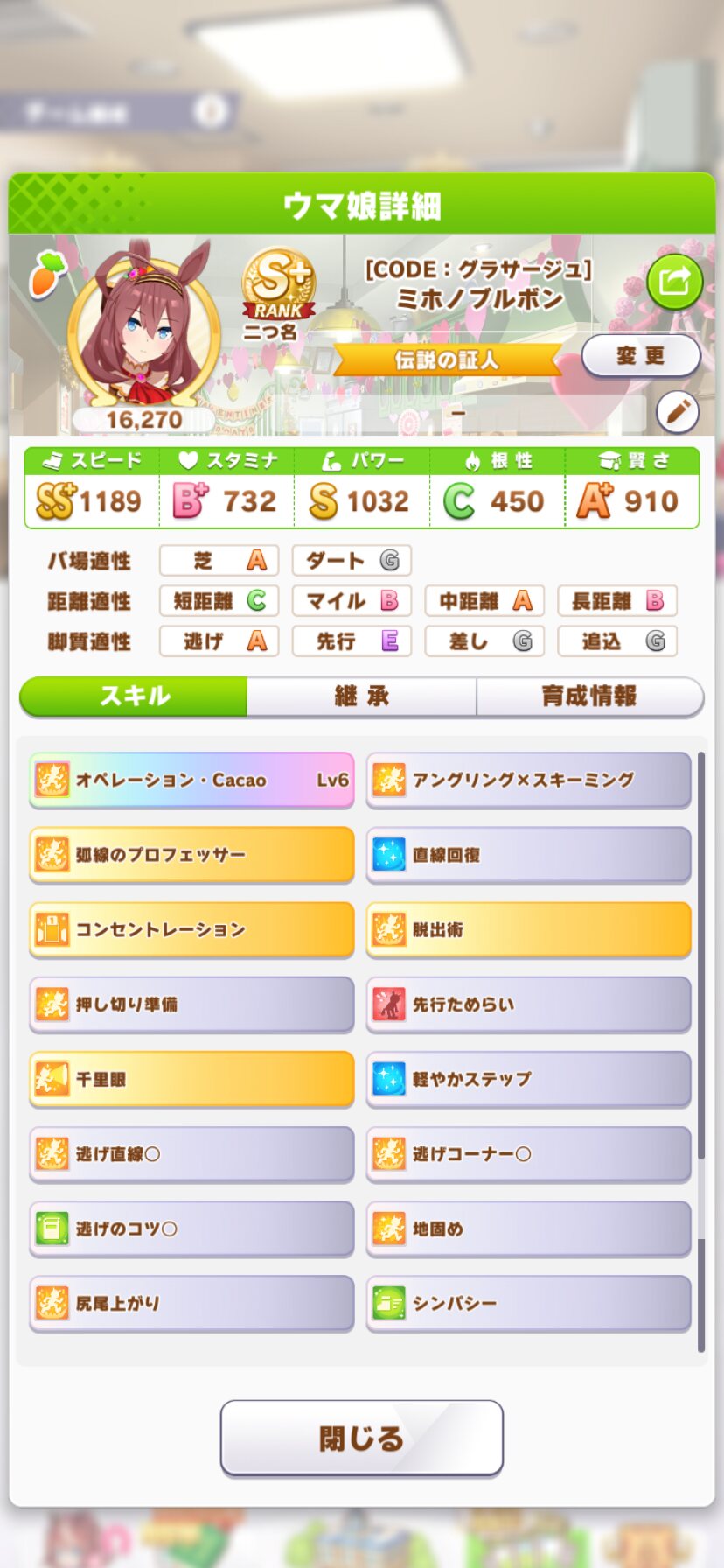View the 逃げ直線○ skill description
Screen dimensions: 724x1568
click(191, 1154)
